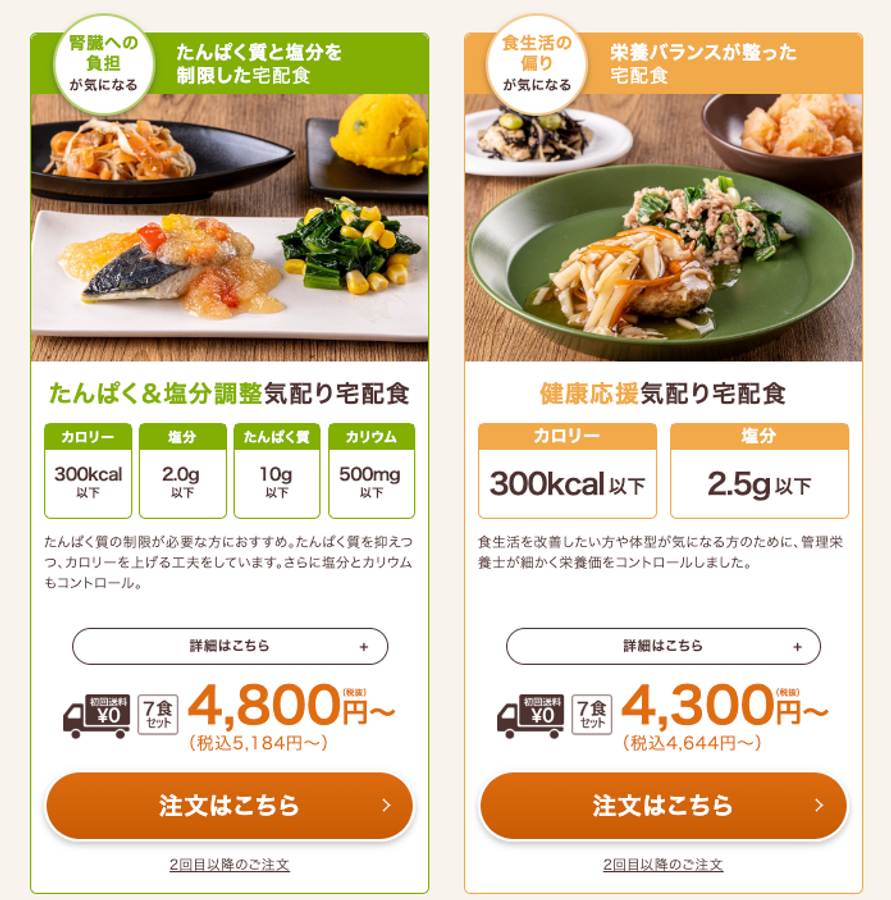This screenshot has width=891, height=900.
Task: Open 2回目以降のご注文 link under たんぱく＆塩分調整
Action: click(x=230, y=865)
